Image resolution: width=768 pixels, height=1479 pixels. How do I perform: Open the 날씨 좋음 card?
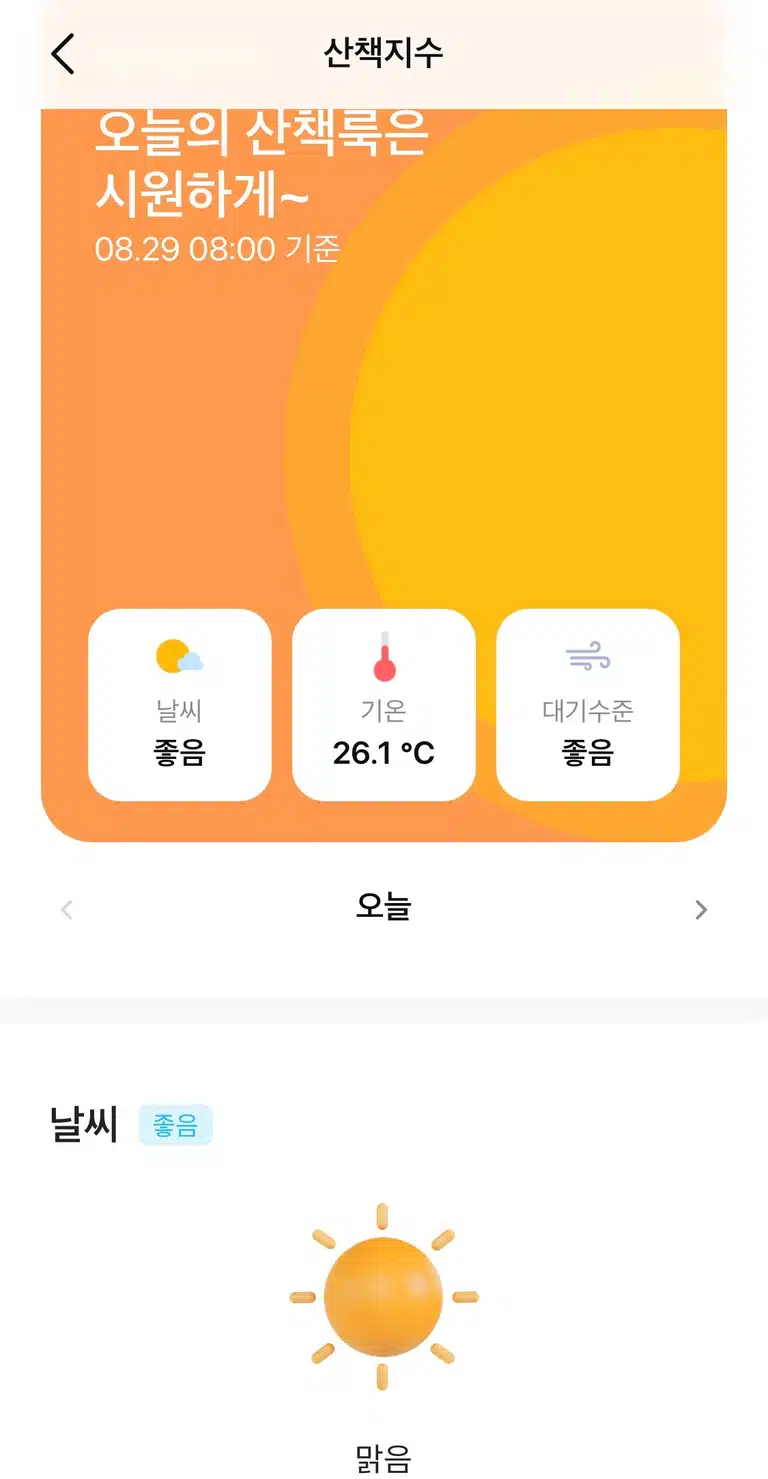pyautogui.click(x=180, y=705)
